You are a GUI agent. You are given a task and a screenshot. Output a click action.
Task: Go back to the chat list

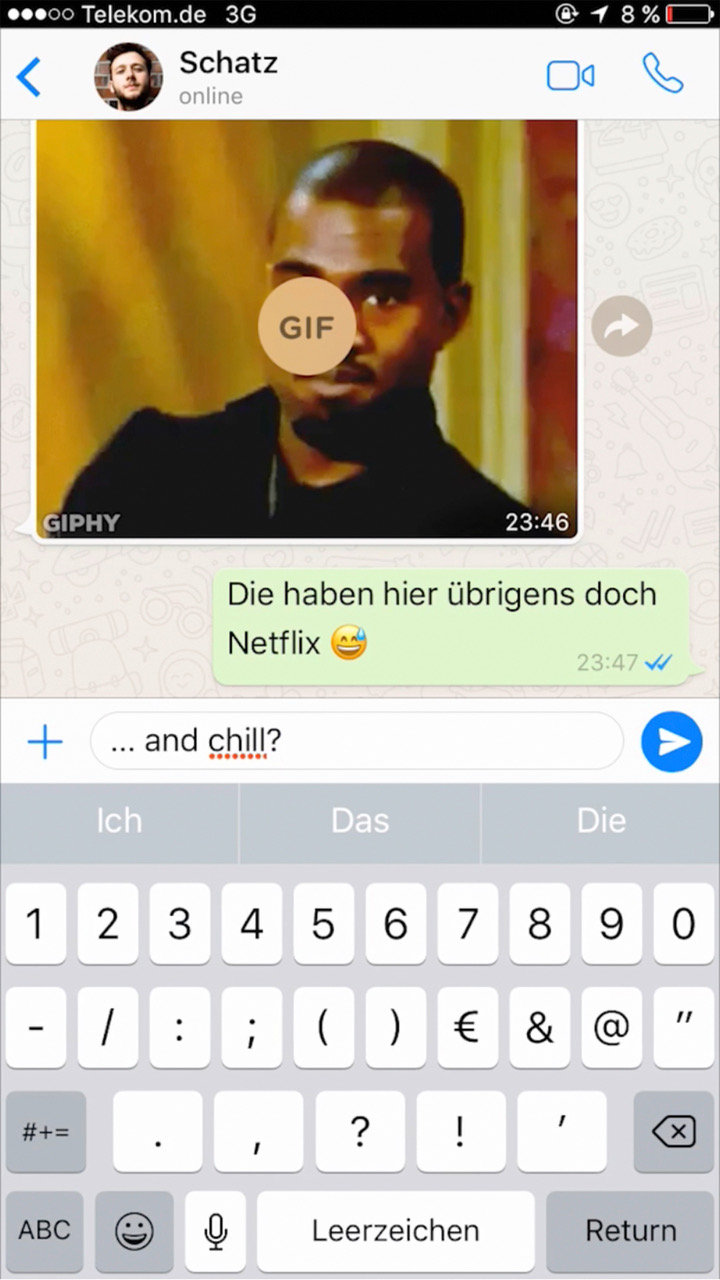coord(29,76)
